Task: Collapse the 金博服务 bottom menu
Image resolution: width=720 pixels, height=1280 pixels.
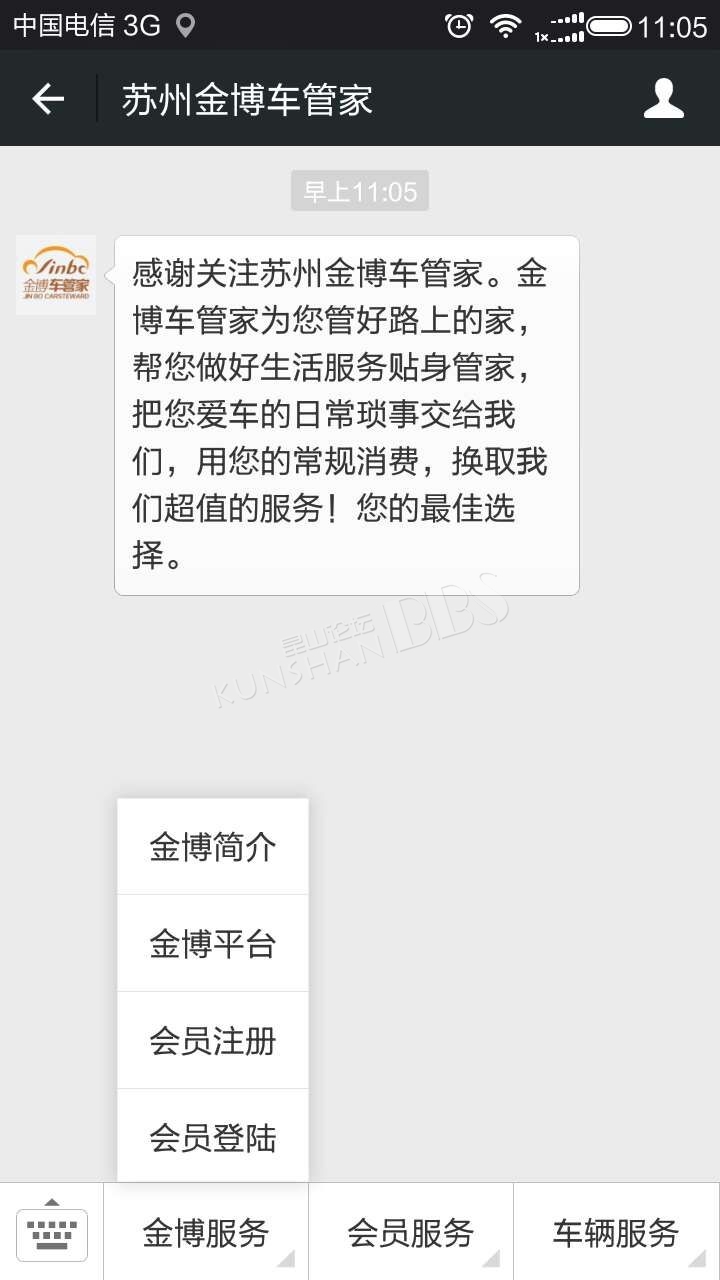Action: [x=206, y=1232]
